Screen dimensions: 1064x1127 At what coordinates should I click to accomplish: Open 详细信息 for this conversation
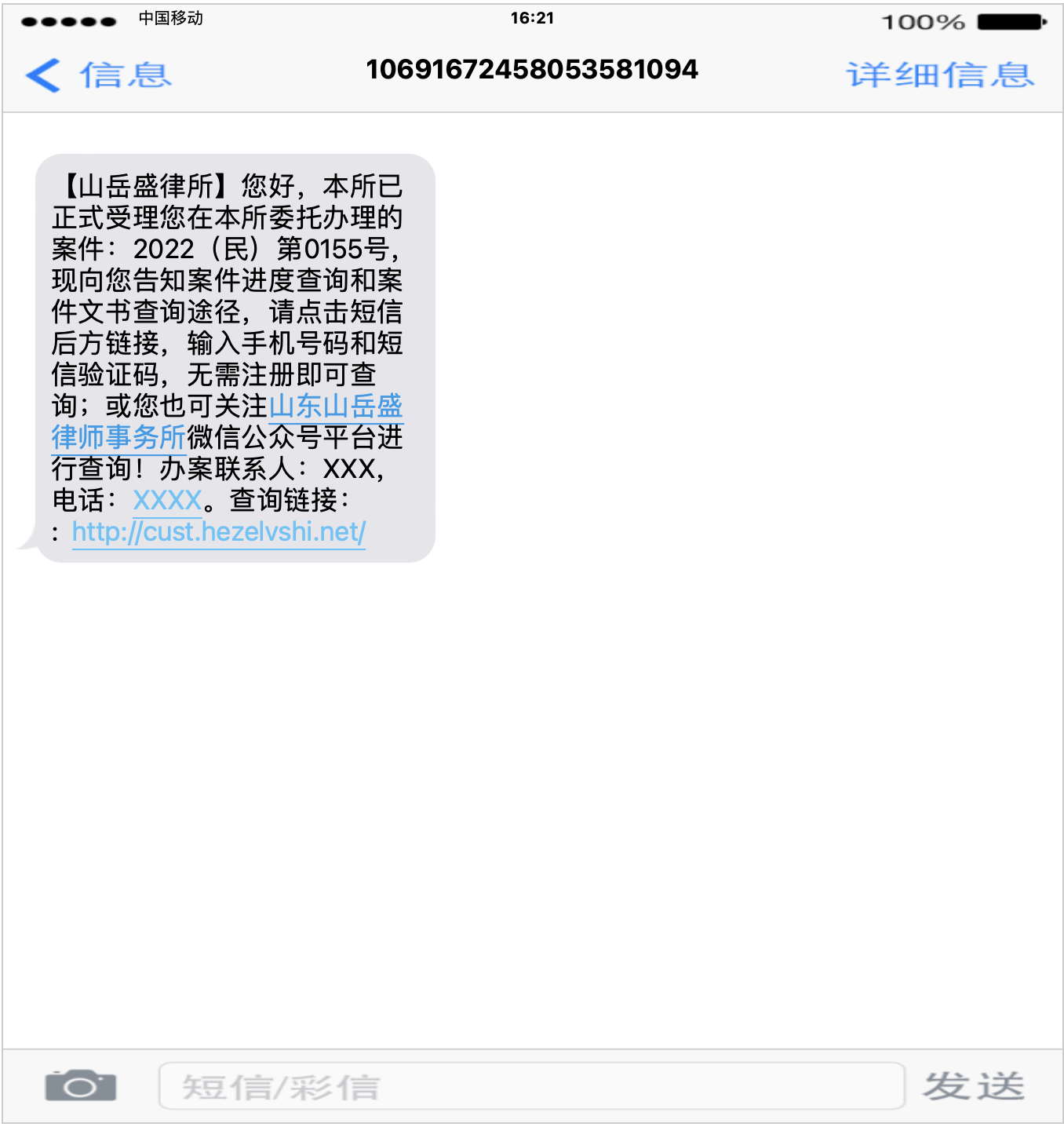click(x=940, y=75)
